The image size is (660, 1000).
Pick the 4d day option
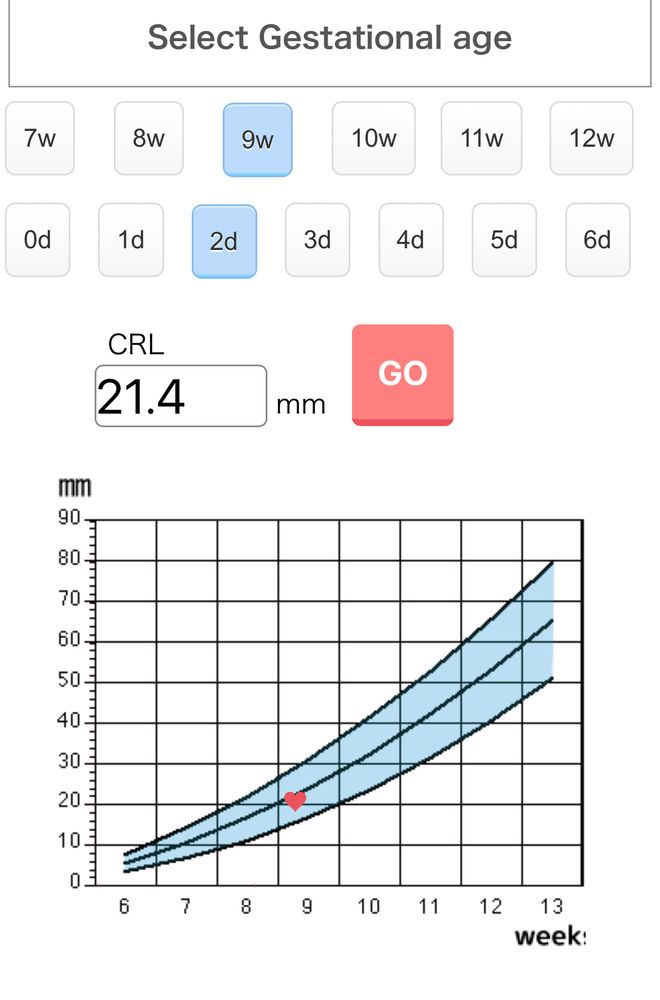[411, 240]
